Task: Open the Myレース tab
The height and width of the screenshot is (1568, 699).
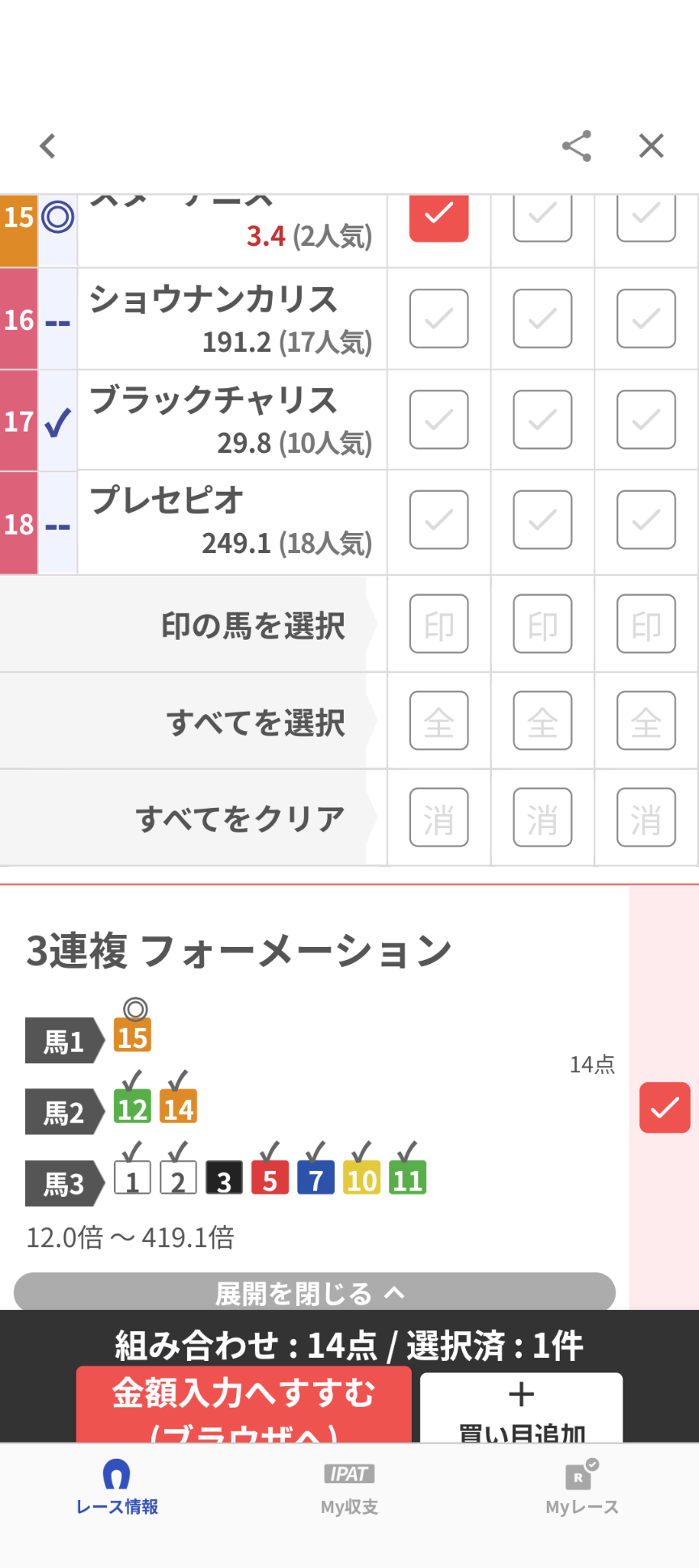Action: click(582, 1488)
